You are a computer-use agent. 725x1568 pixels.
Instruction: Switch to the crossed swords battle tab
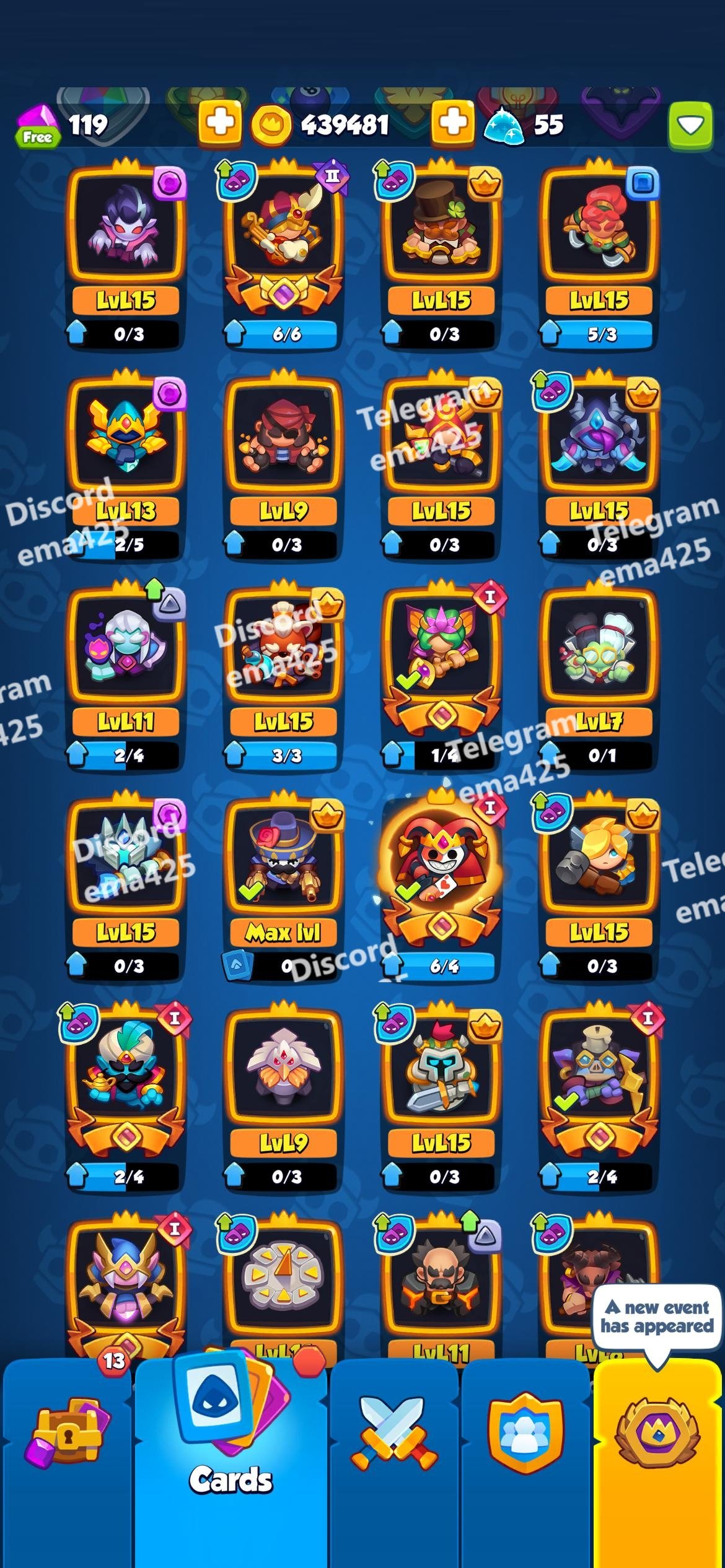[x=395, y=1437]
